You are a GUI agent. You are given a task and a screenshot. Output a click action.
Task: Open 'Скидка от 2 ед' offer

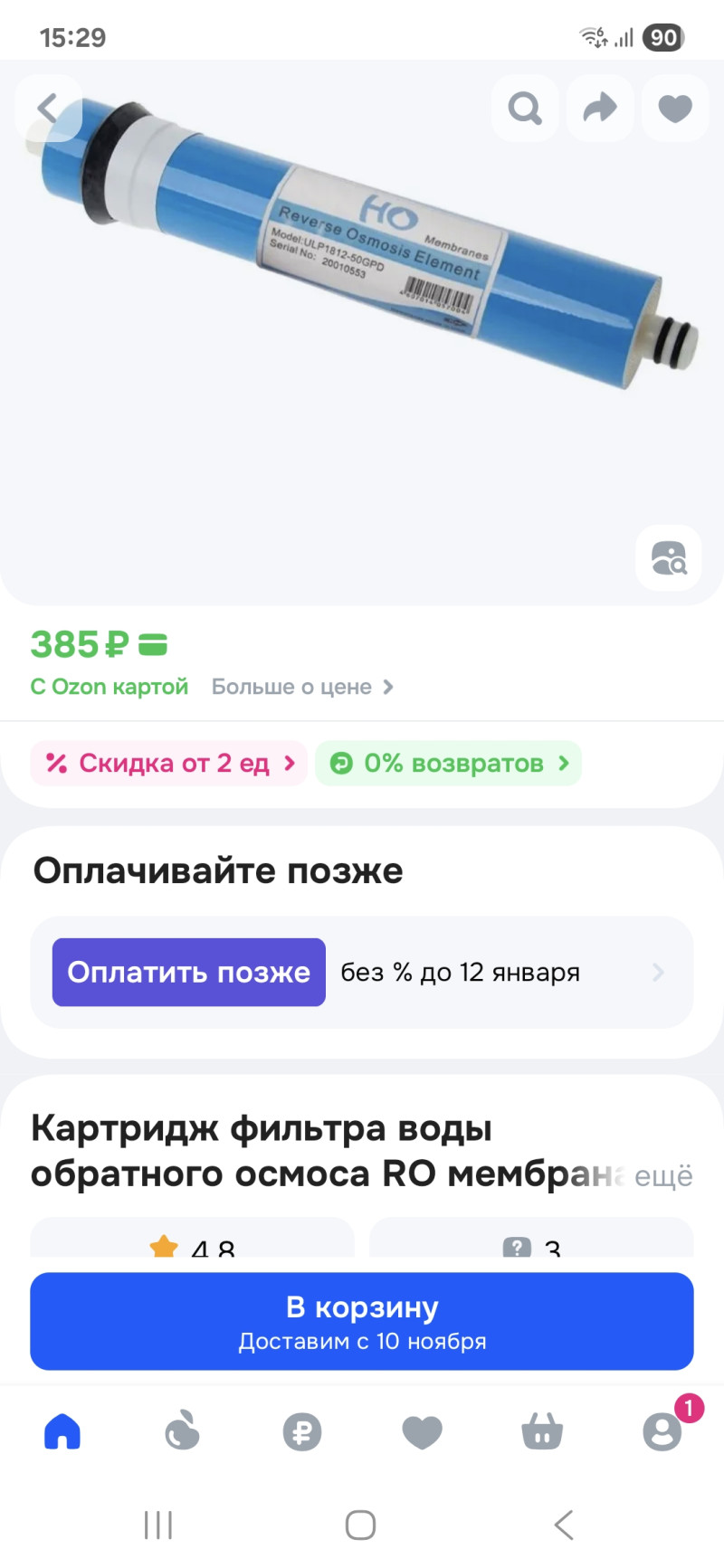(x=169, y=763)
